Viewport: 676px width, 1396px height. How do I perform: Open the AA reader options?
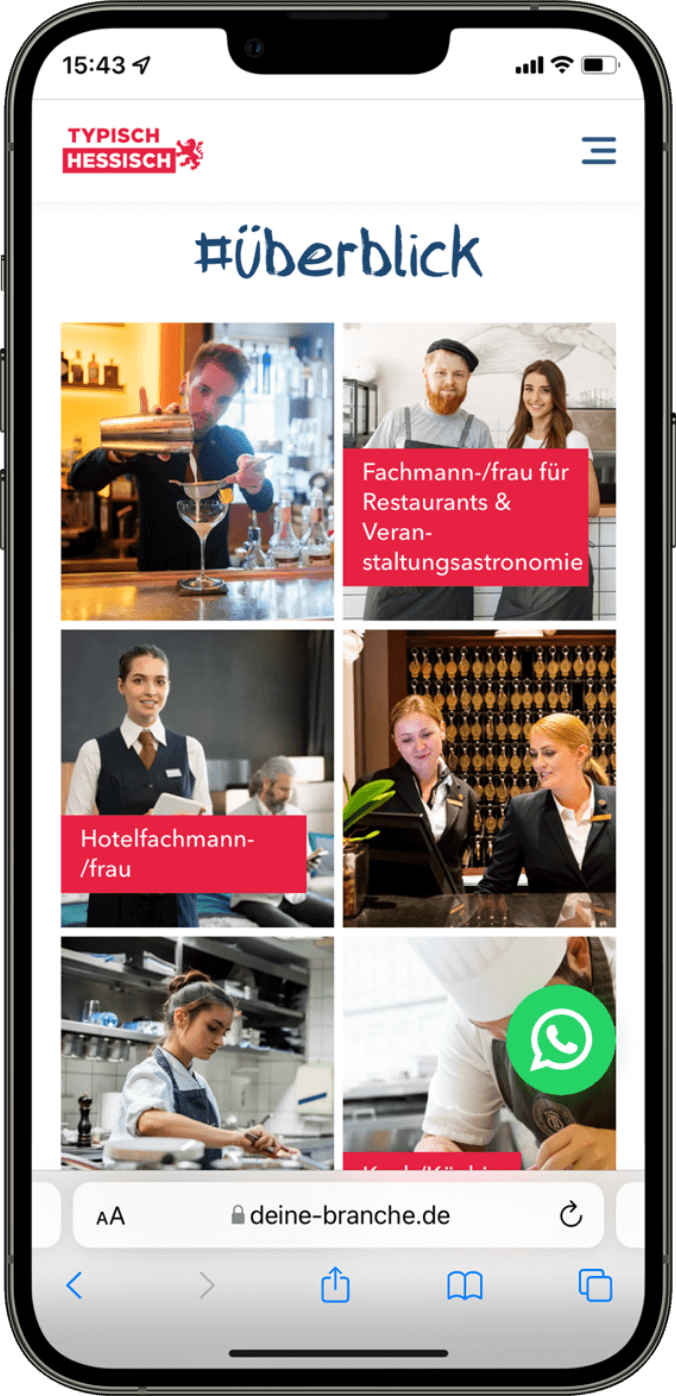[111, 1216]
